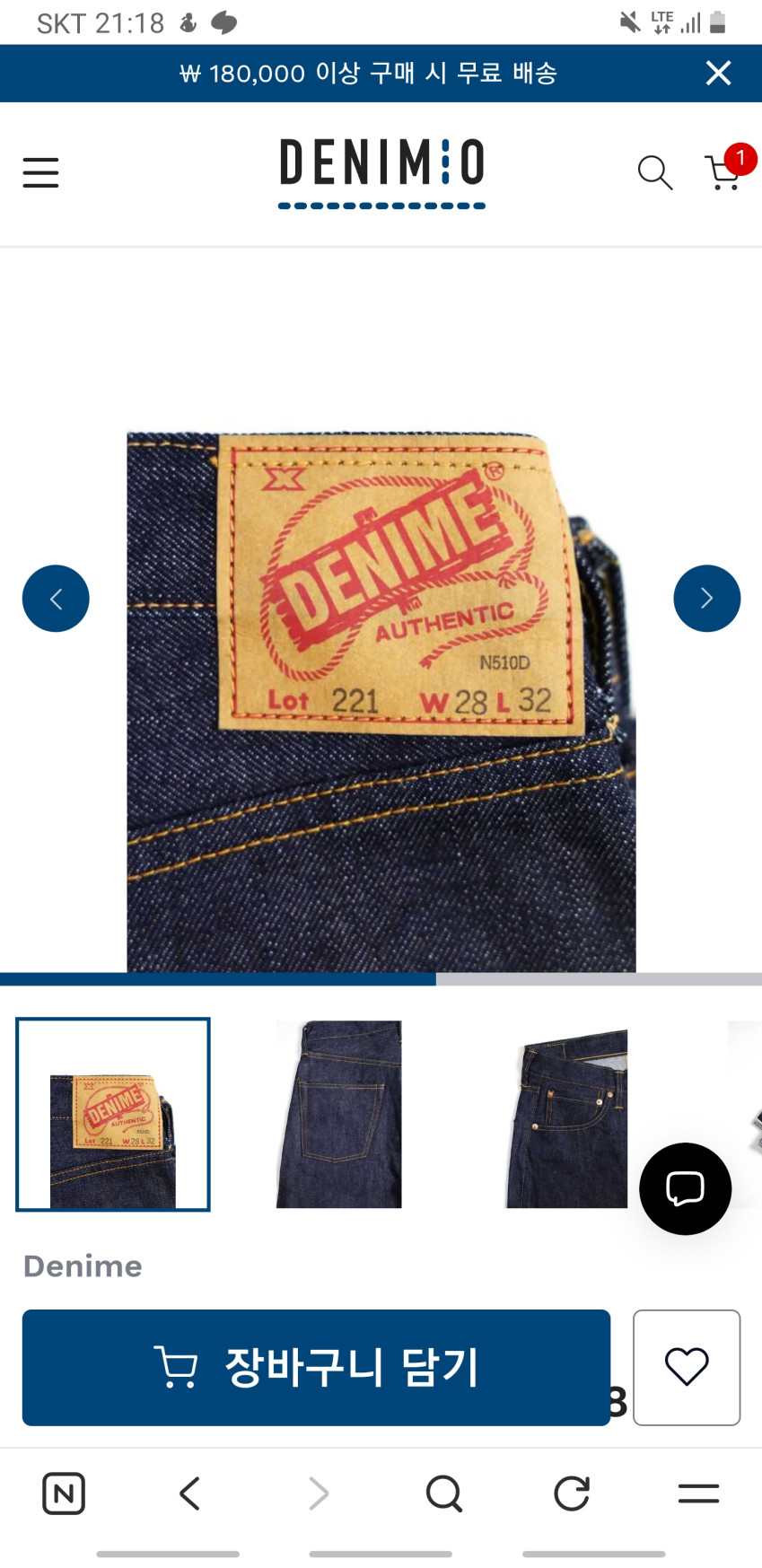
Task: Open the browser menu
Action: (698, 1494)
